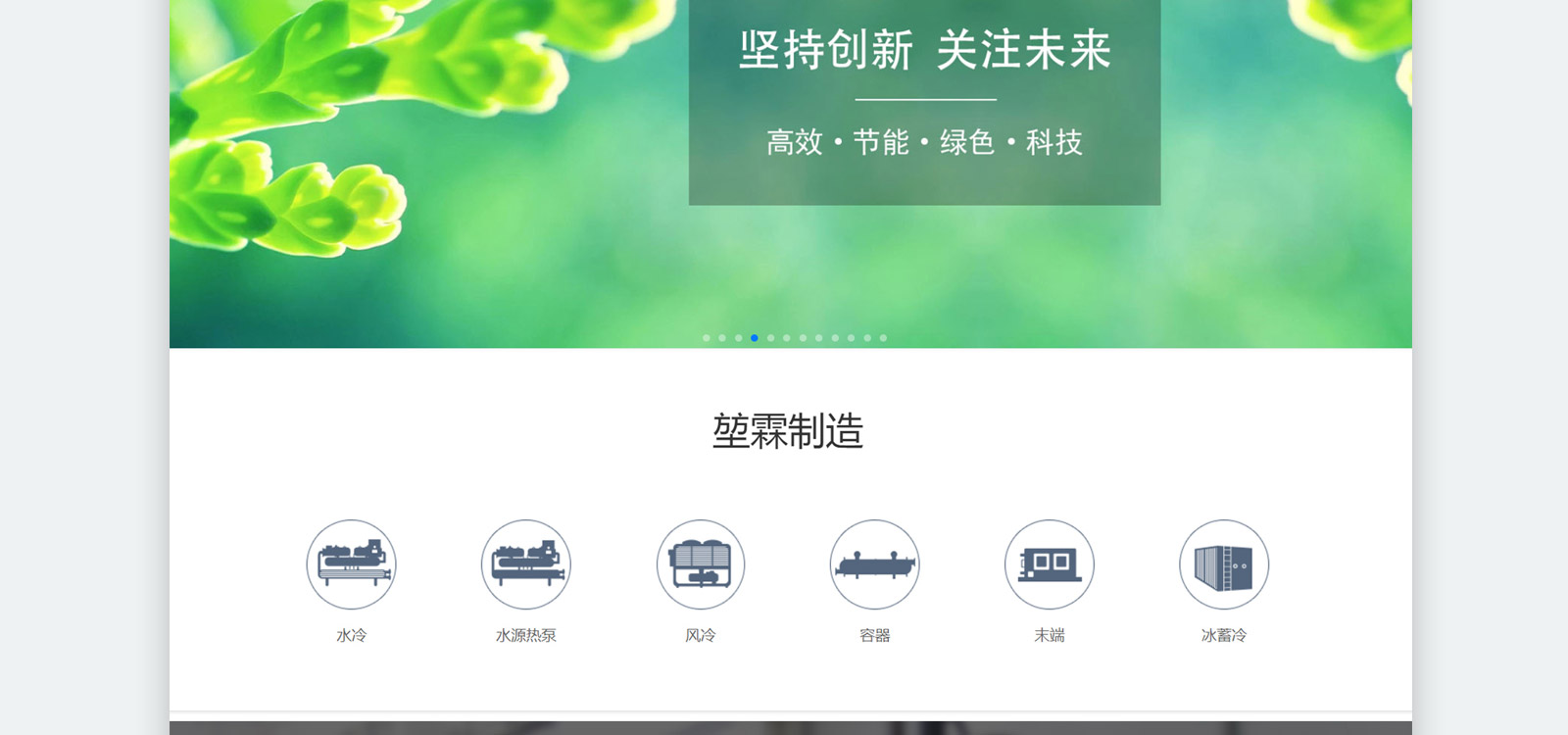
Task: Jump to the first carousel slide dot
Action: tap(707, 338)
